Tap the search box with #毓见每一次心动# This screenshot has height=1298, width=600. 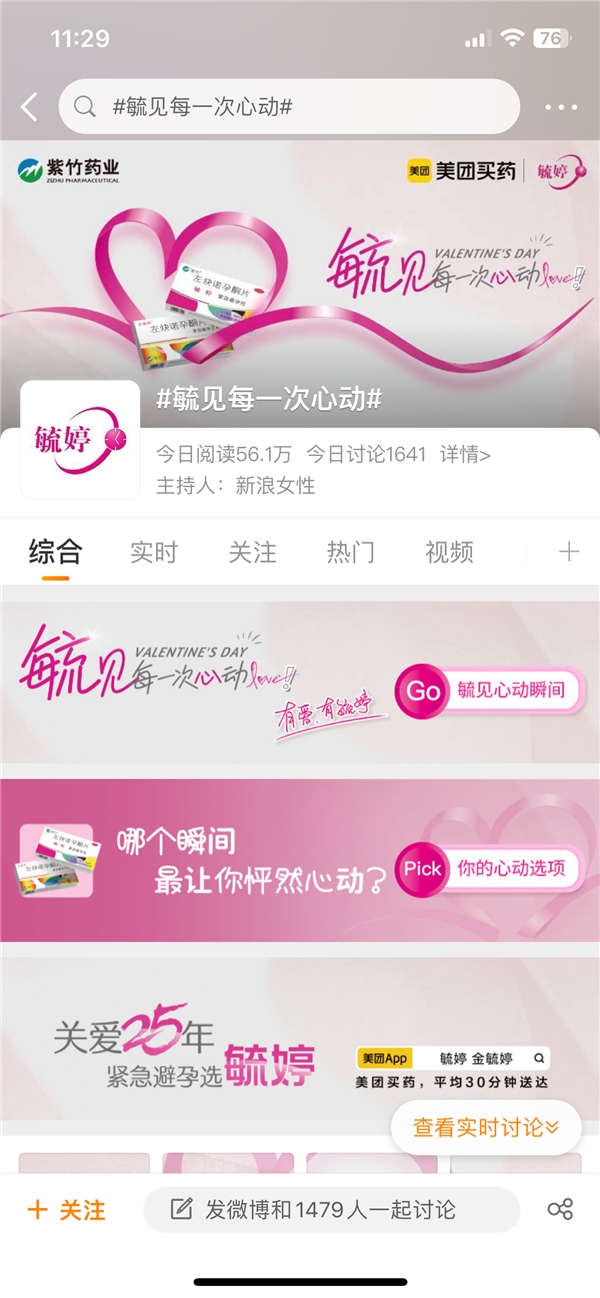click(x=289, y=107)
